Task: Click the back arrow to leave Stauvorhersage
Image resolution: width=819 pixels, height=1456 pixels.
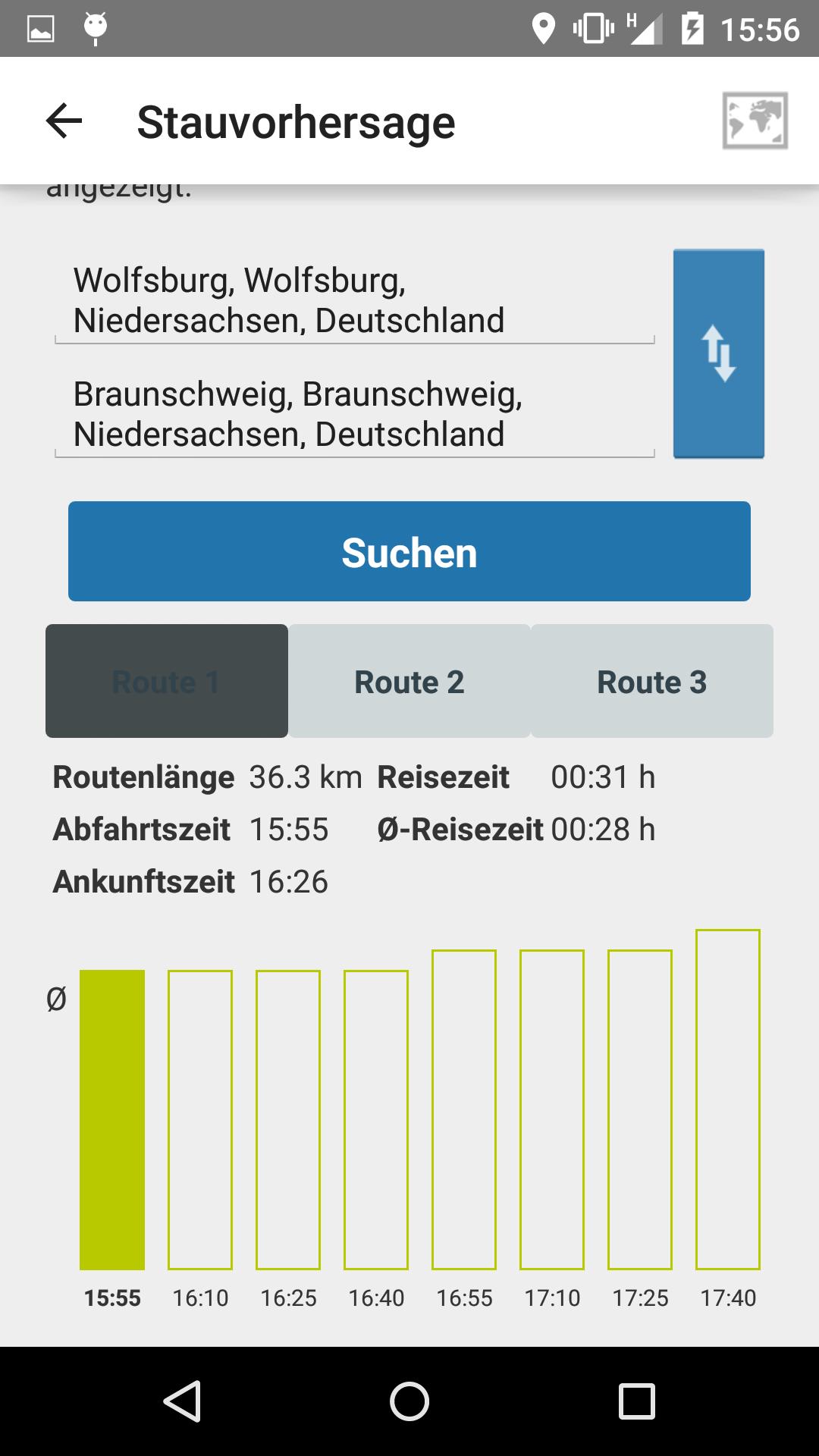Action: coord(61,121)
